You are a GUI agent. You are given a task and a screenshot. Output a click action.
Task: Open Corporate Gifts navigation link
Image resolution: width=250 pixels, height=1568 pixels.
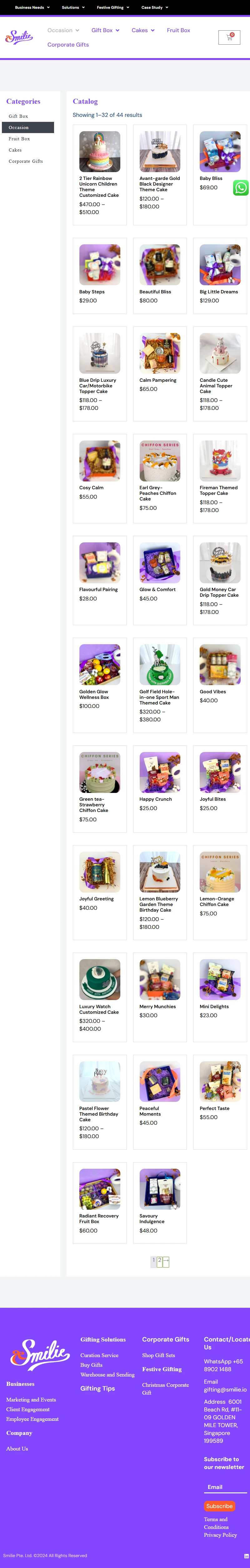point(68,44)
